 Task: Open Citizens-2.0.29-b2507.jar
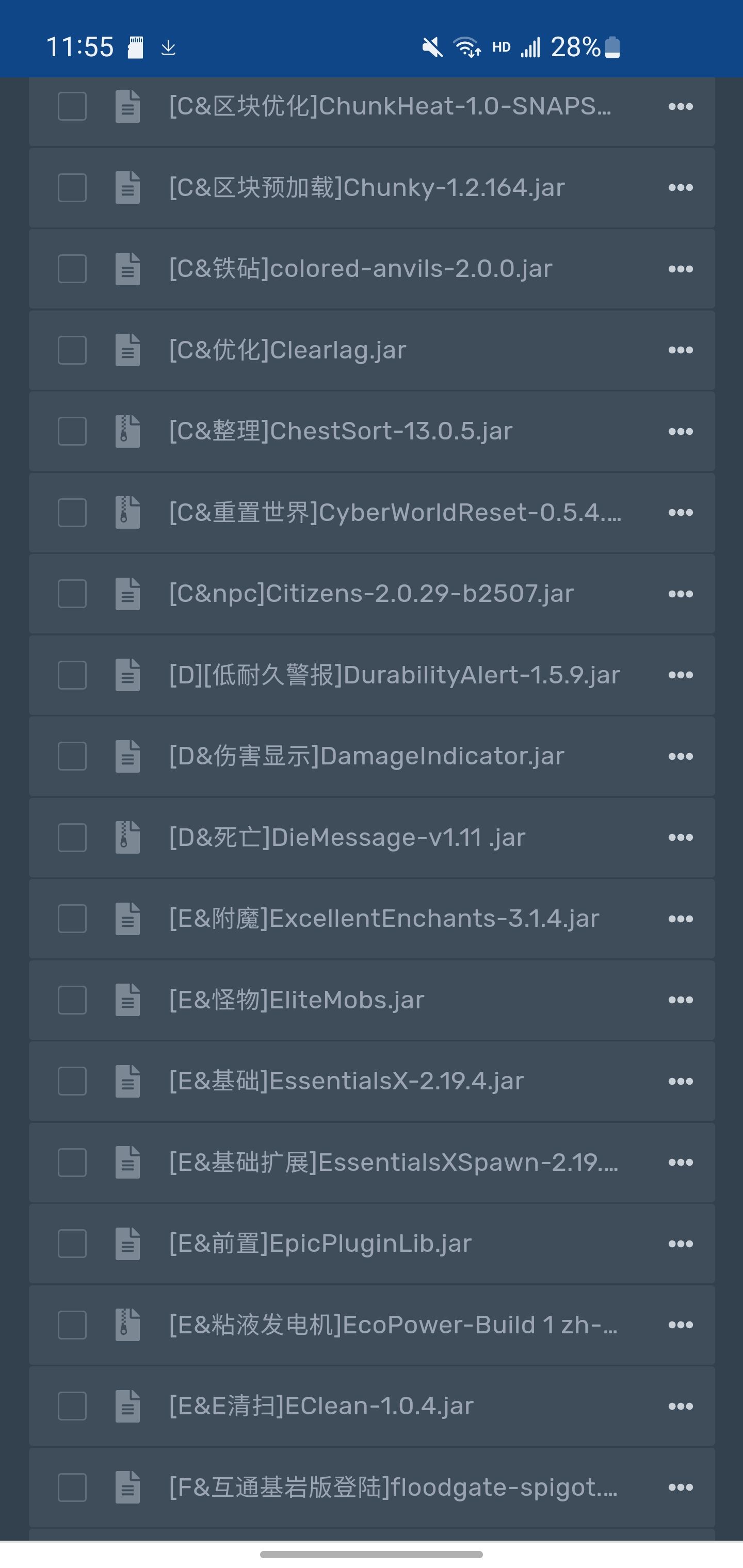tap(372, 594)
